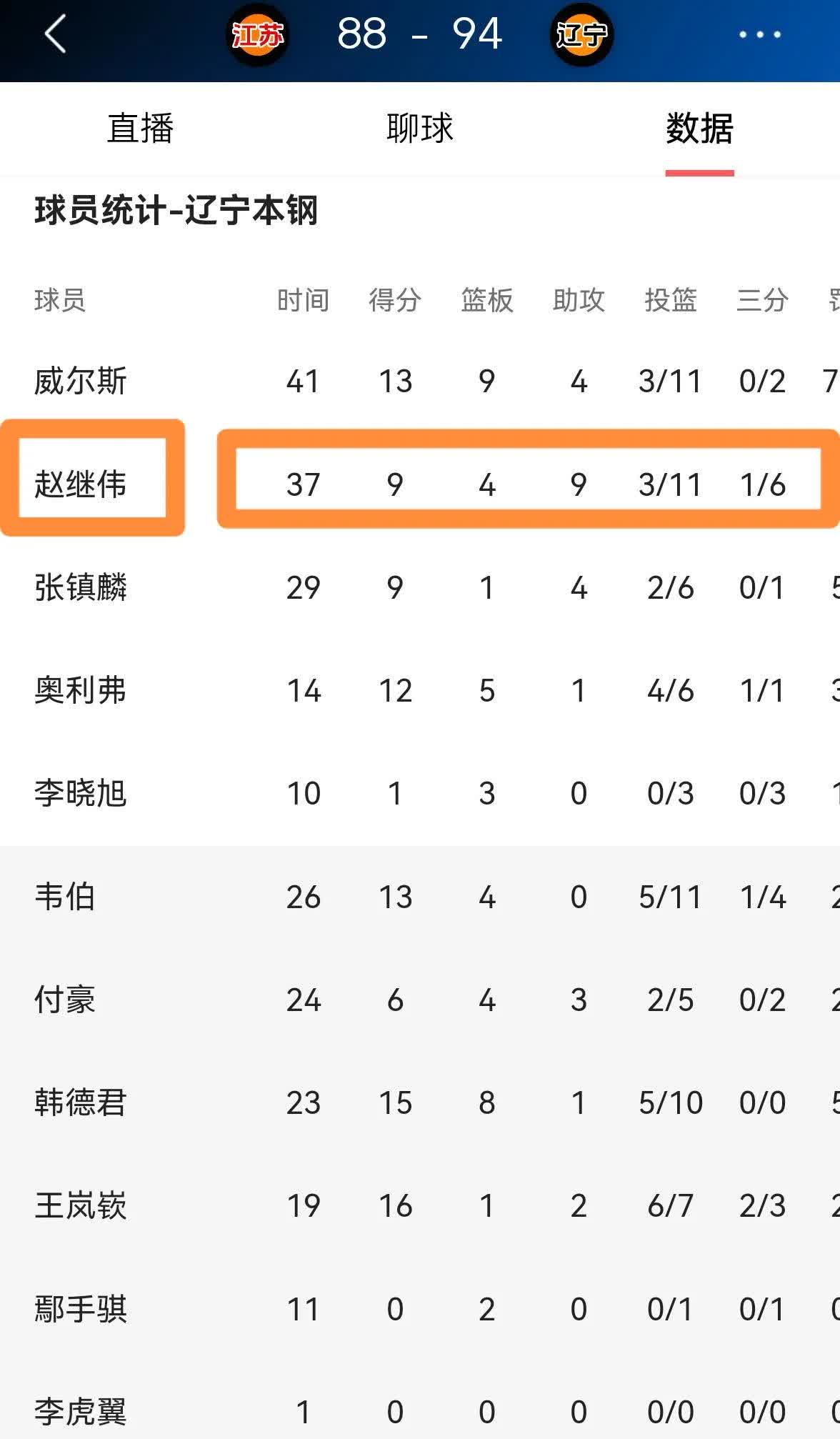
Task: Click 王岚嵚 in the player list
Action: [x=81, y=1205]
